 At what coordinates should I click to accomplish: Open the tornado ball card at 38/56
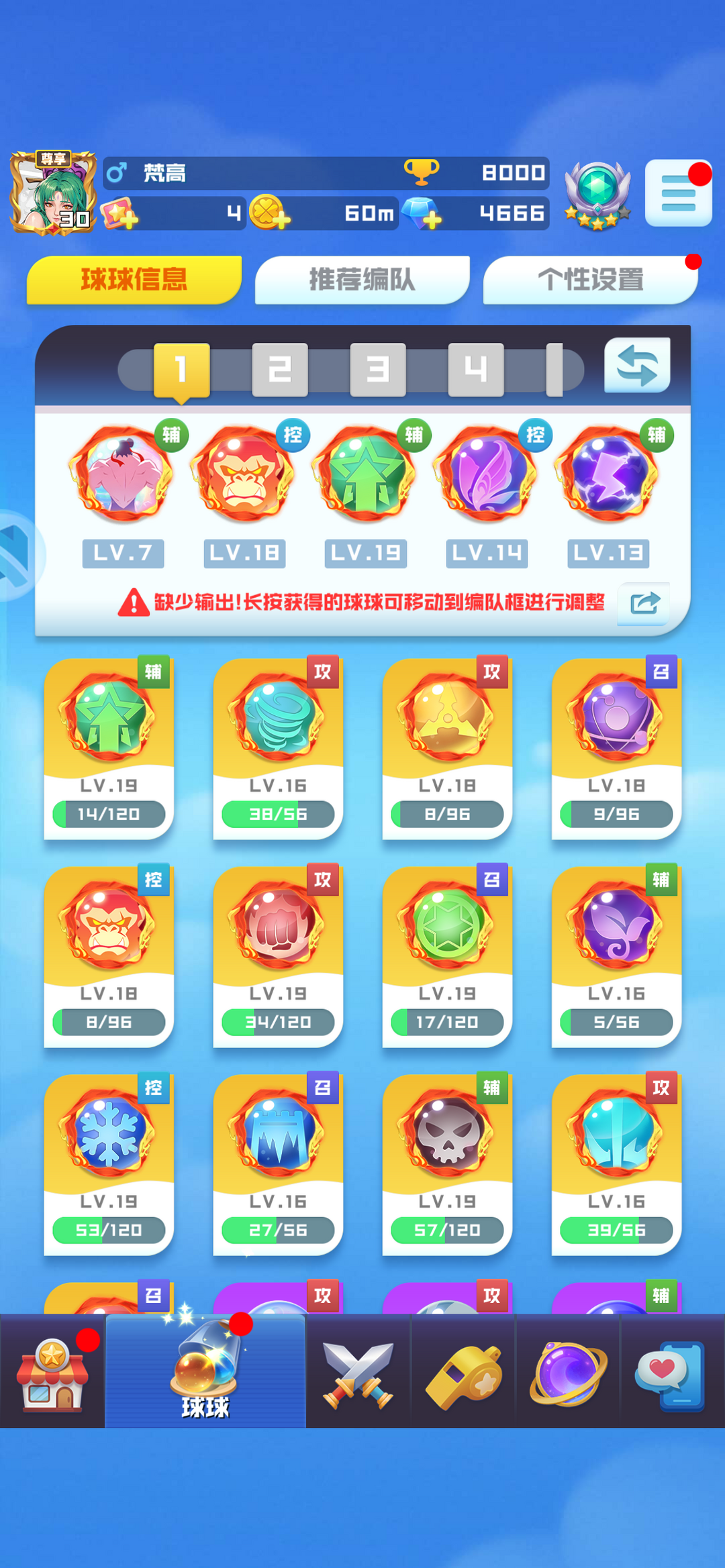pyautogui.click(x=278, y=747)
